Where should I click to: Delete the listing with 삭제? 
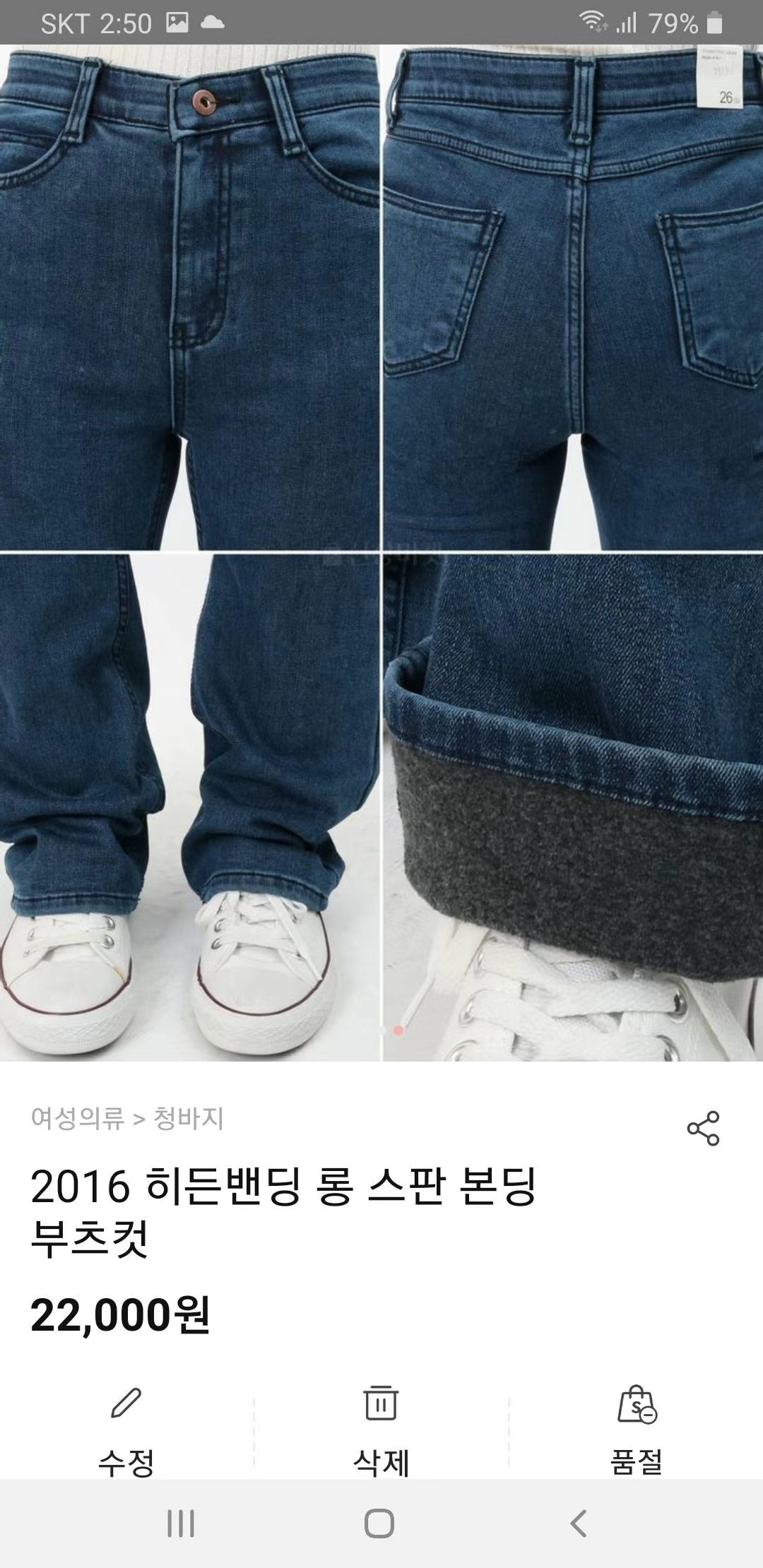[381, 1430]
